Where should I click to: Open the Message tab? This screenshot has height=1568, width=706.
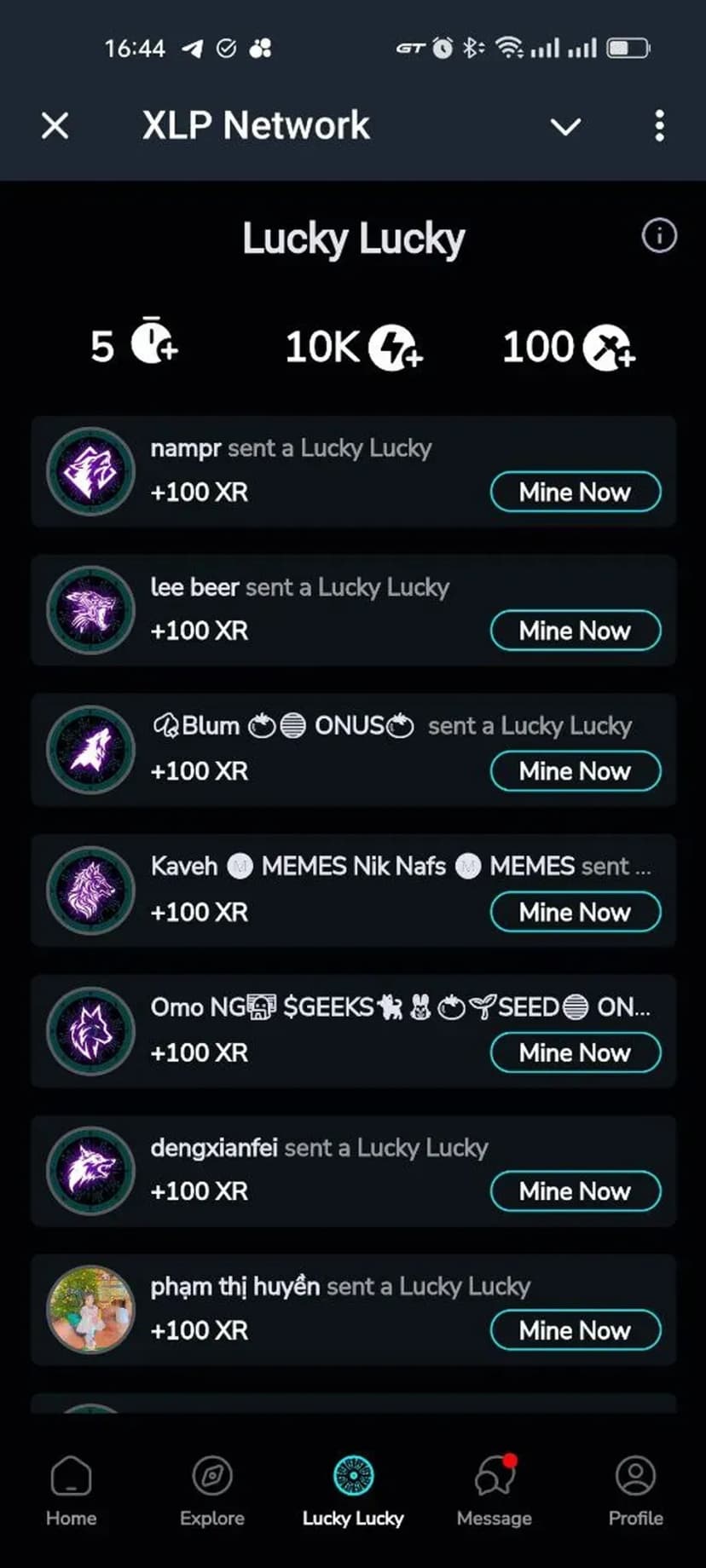494,1490
